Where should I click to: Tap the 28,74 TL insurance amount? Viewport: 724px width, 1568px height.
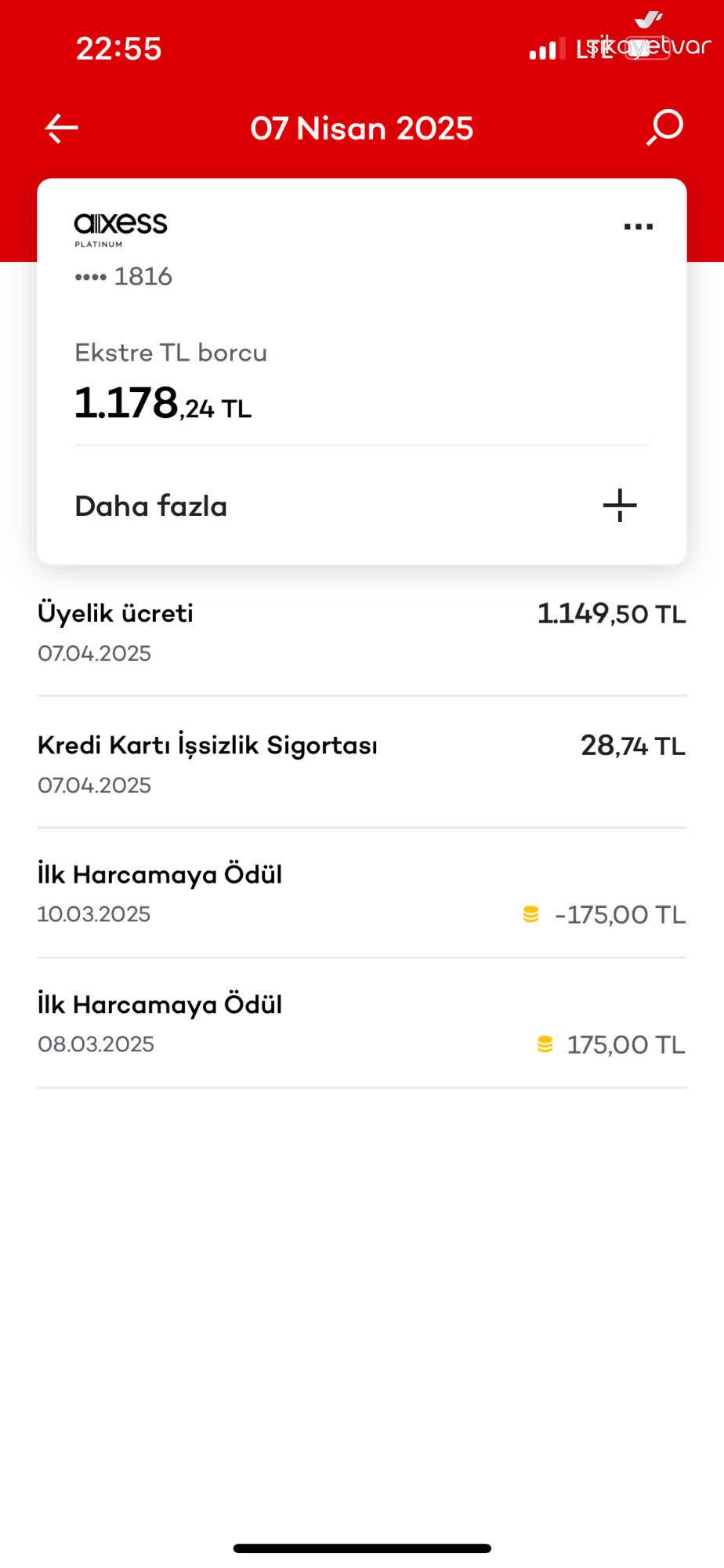tap(632, 745)
